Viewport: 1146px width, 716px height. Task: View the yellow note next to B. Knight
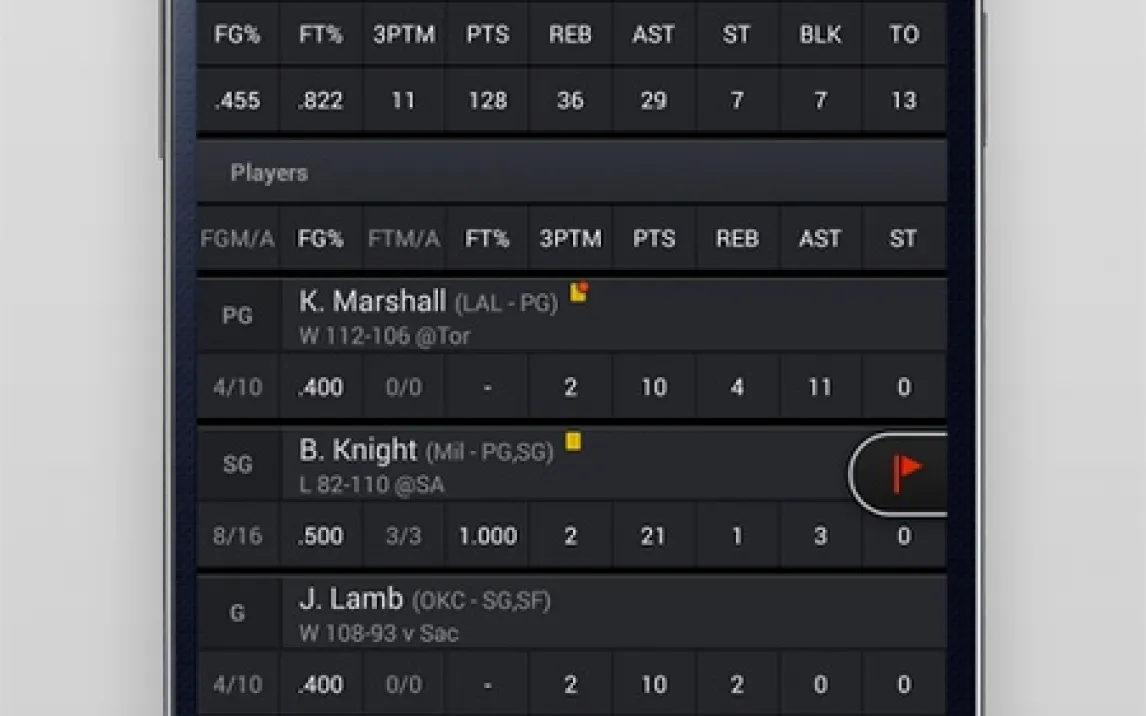[x=573, y=441]
